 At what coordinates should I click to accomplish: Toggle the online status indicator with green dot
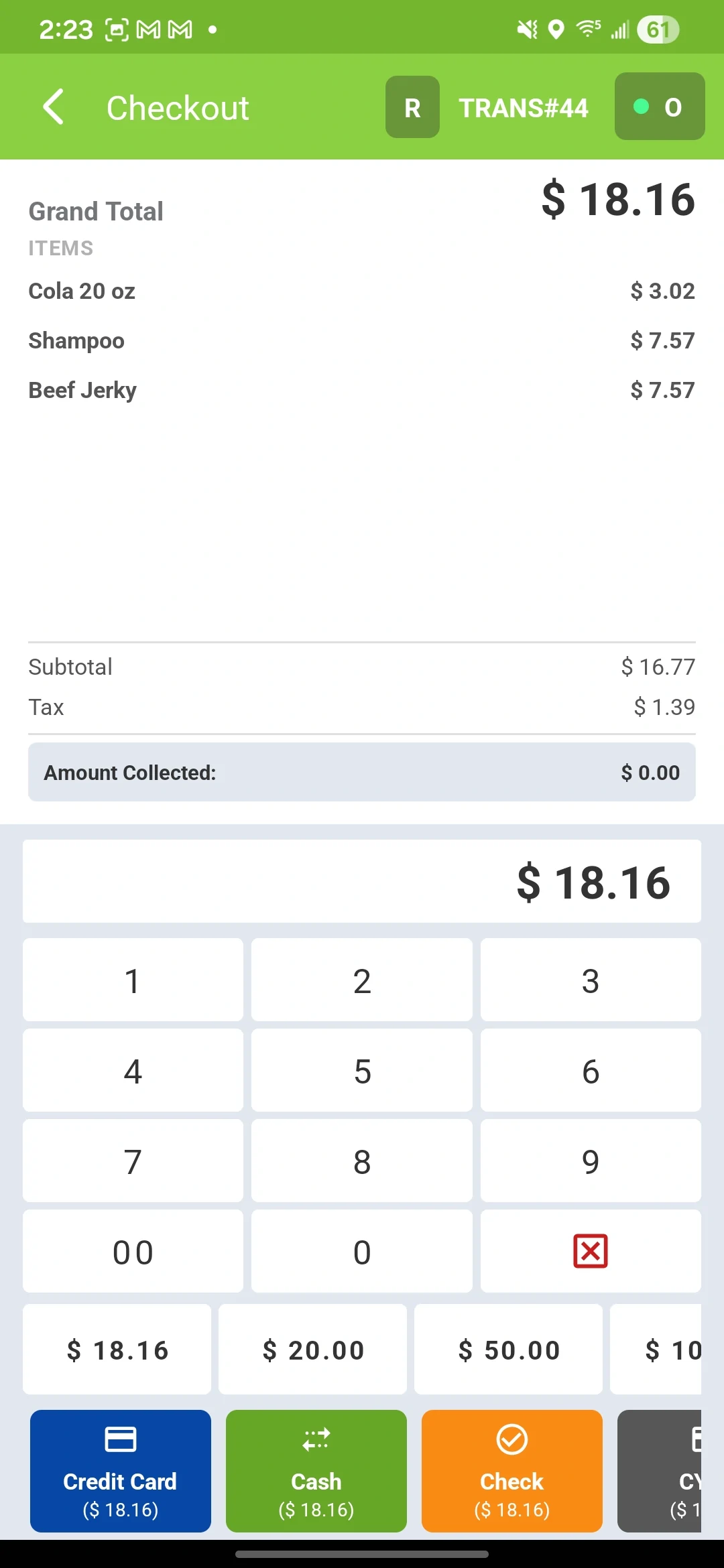659,107
